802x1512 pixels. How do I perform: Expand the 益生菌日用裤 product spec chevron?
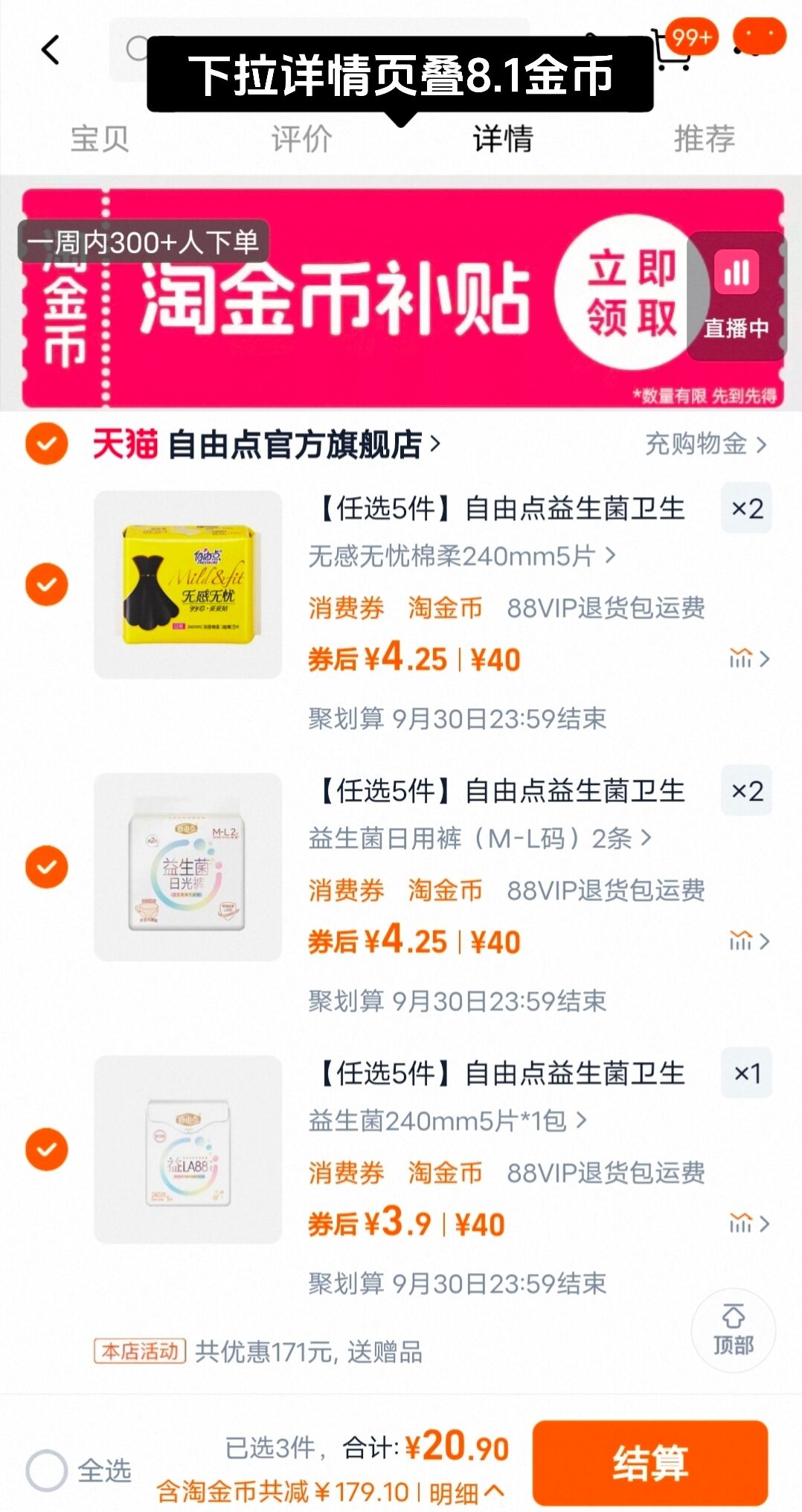point(645,839)
